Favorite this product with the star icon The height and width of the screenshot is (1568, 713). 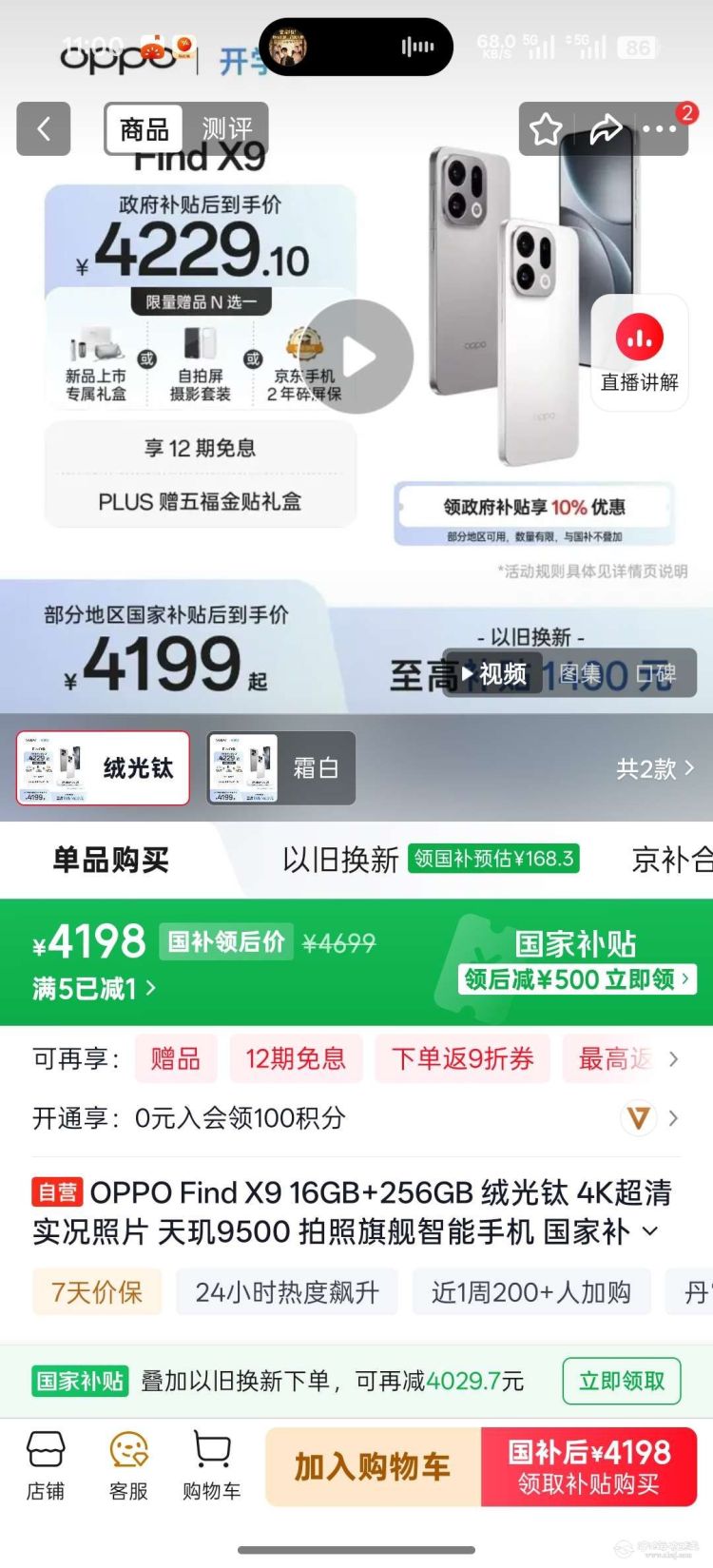tap(546, 129)
